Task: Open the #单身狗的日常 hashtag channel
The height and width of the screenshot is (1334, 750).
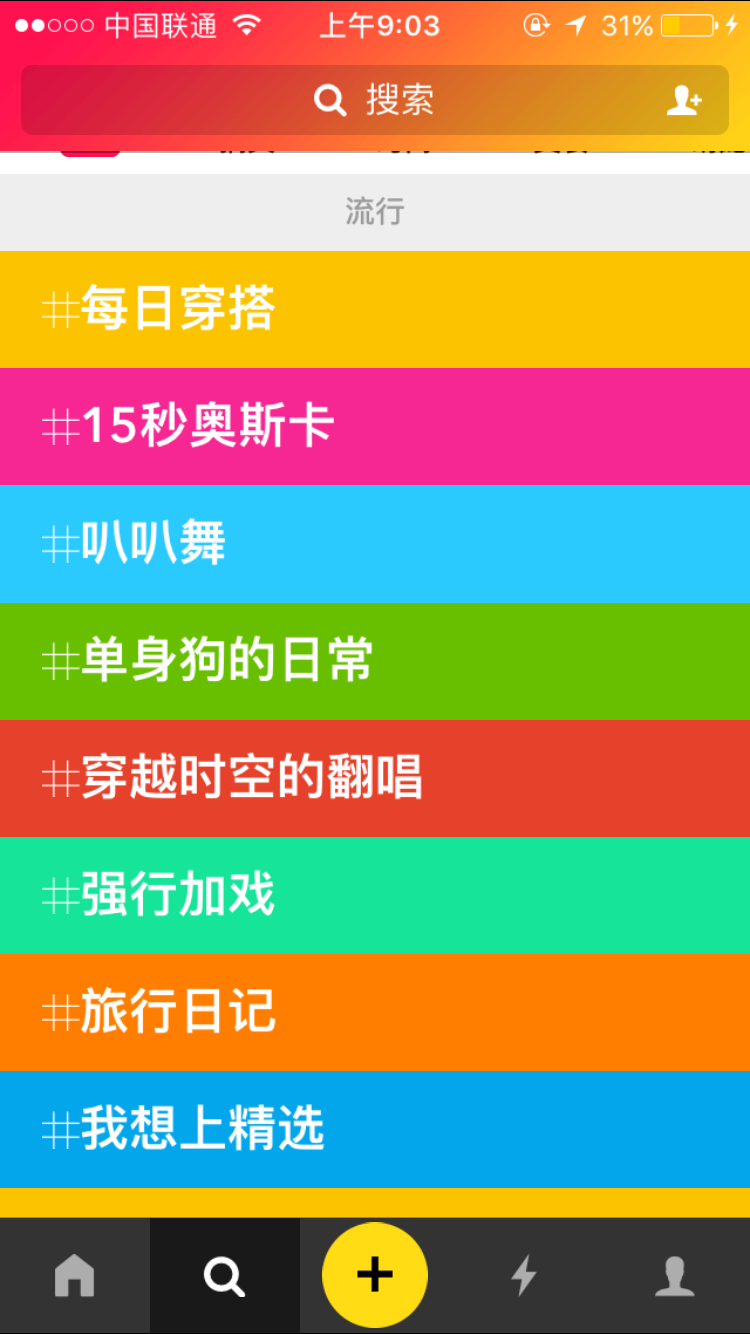Action: pos(375,661)
